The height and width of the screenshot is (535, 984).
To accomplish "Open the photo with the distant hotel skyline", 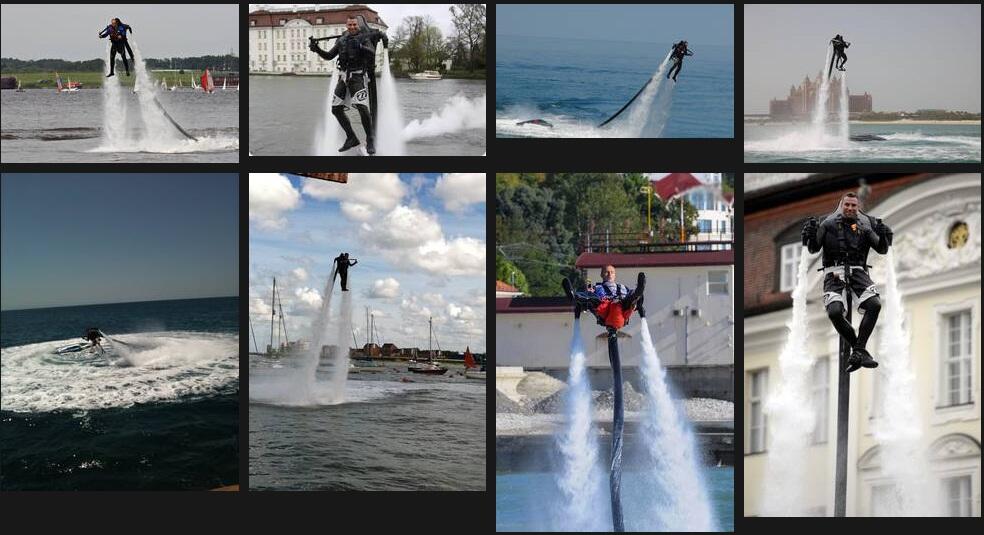I will coord(862,83).
